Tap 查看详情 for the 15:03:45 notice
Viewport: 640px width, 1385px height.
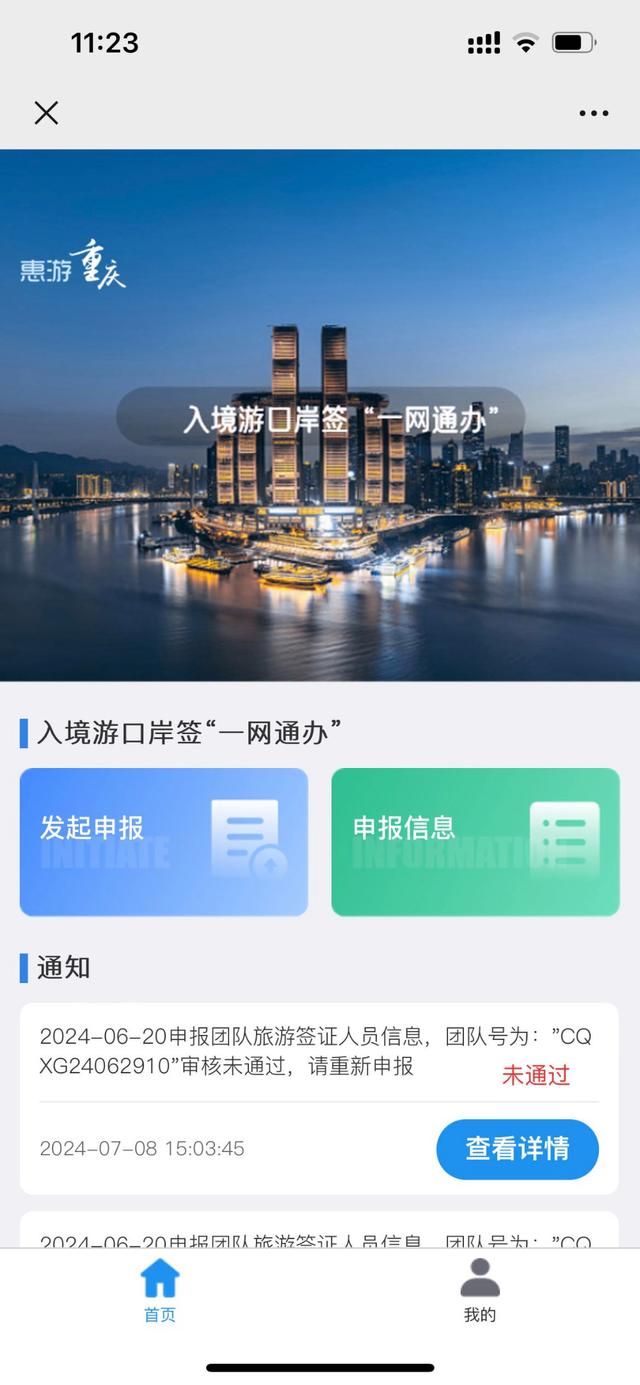tap(517, 1149)
